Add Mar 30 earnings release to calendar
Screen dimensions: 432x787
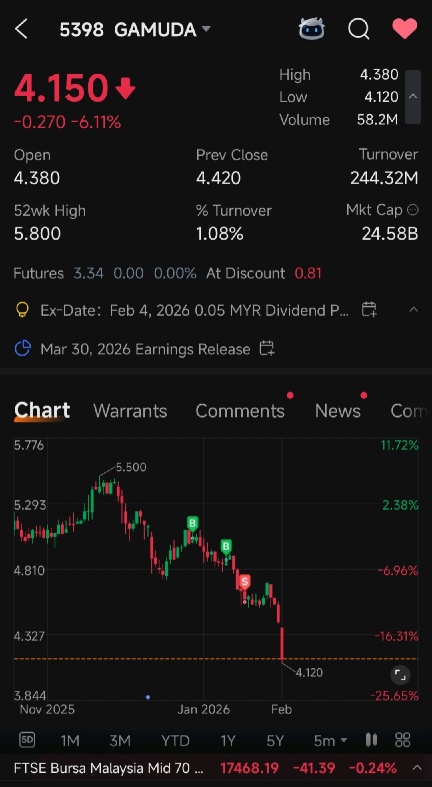[x=266, y=348]
